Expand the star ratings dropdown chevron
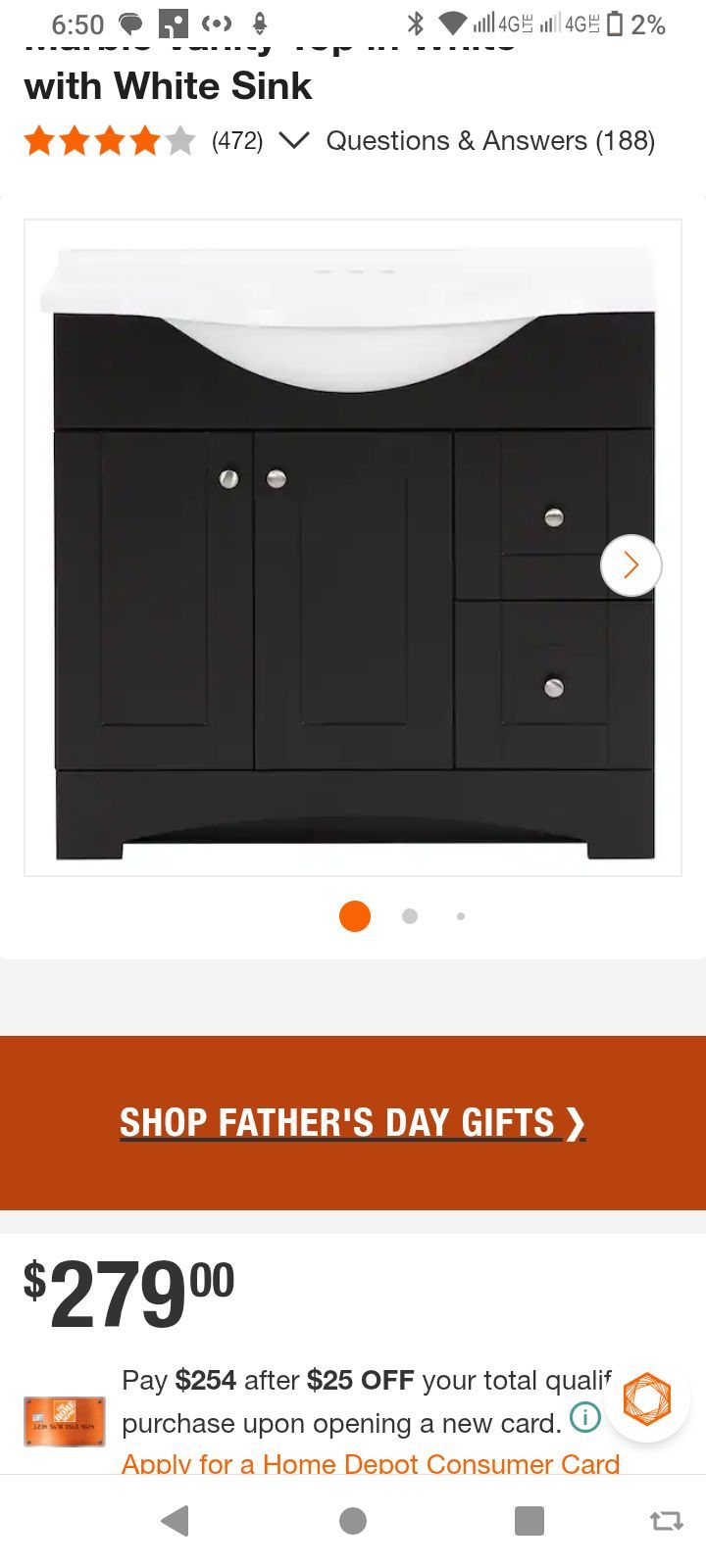Viewport: 706px width, 1568px height. point(294,141)
